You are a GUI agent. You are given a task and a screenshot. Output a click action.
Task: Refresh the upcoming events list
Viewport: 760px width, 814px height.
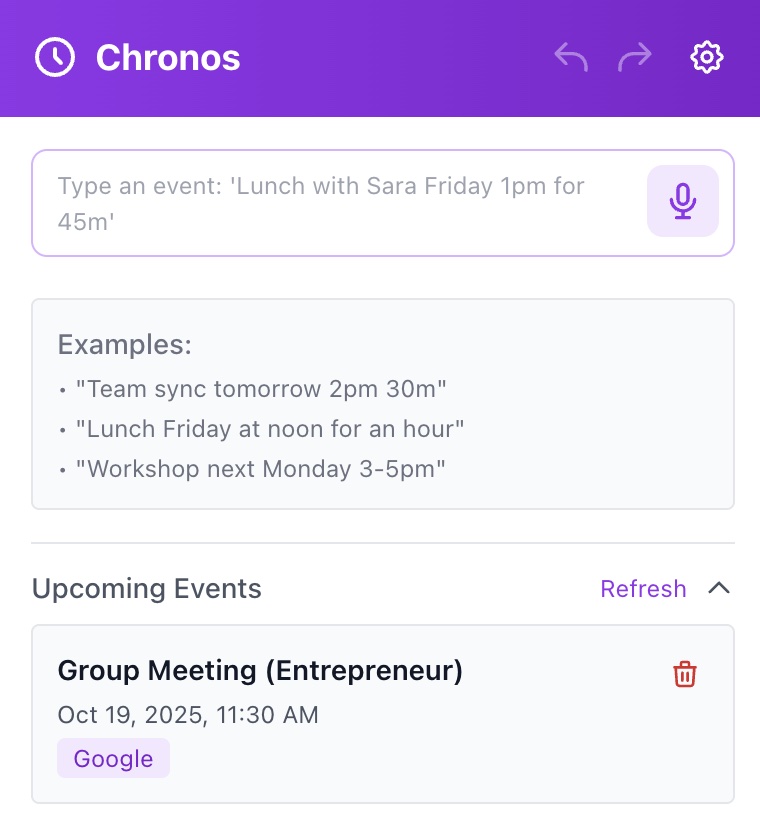tap(643, 589)
